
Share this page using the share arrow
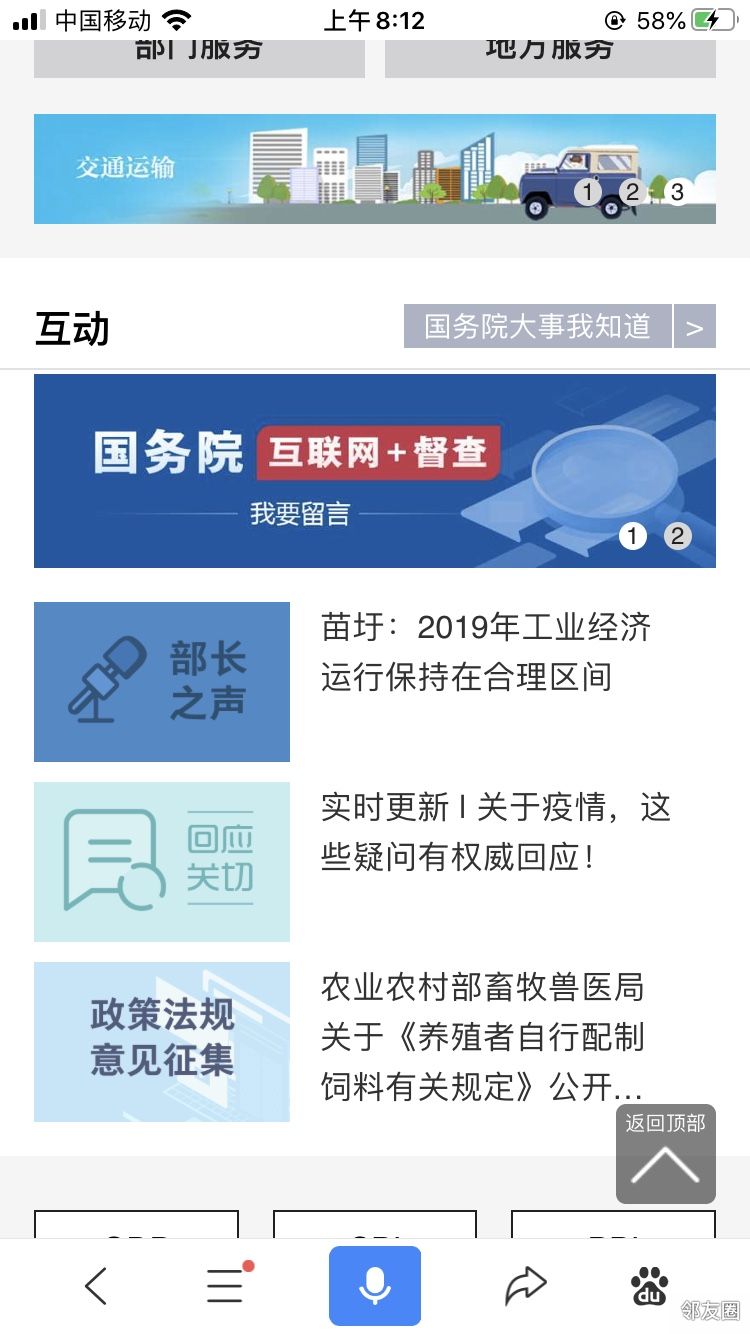(x=525, y=1286)
